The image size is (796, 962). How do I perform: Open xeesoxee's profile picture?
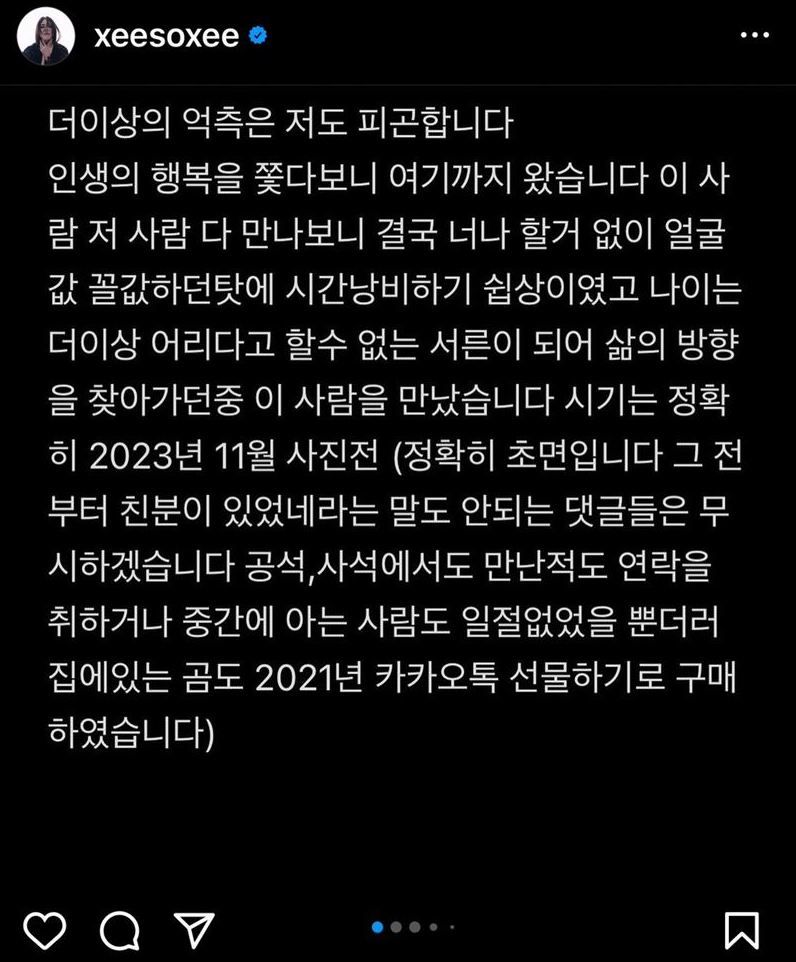click(x=46, y=37)
